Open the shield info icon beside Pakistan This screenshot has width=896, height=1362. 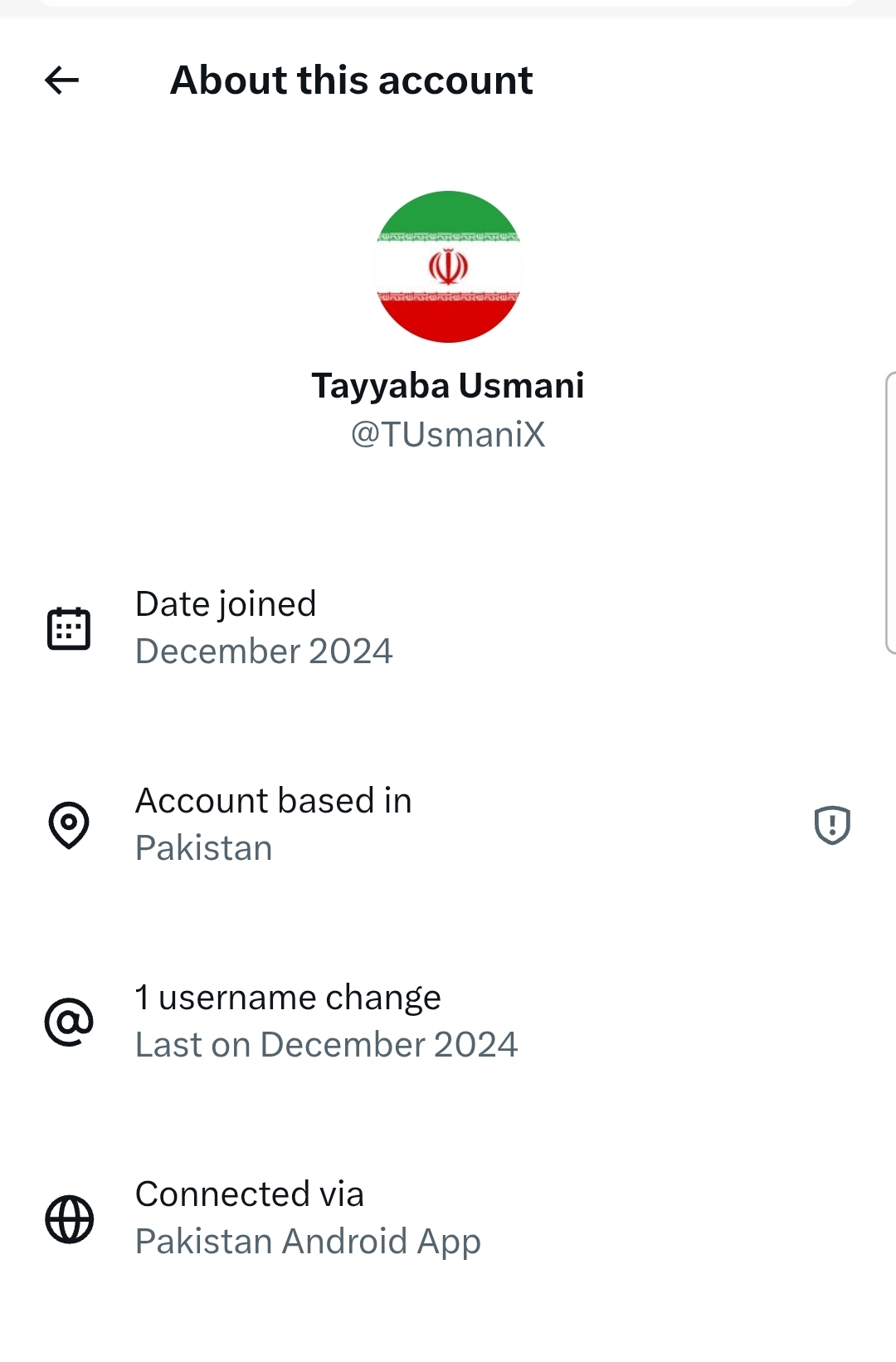831,825
